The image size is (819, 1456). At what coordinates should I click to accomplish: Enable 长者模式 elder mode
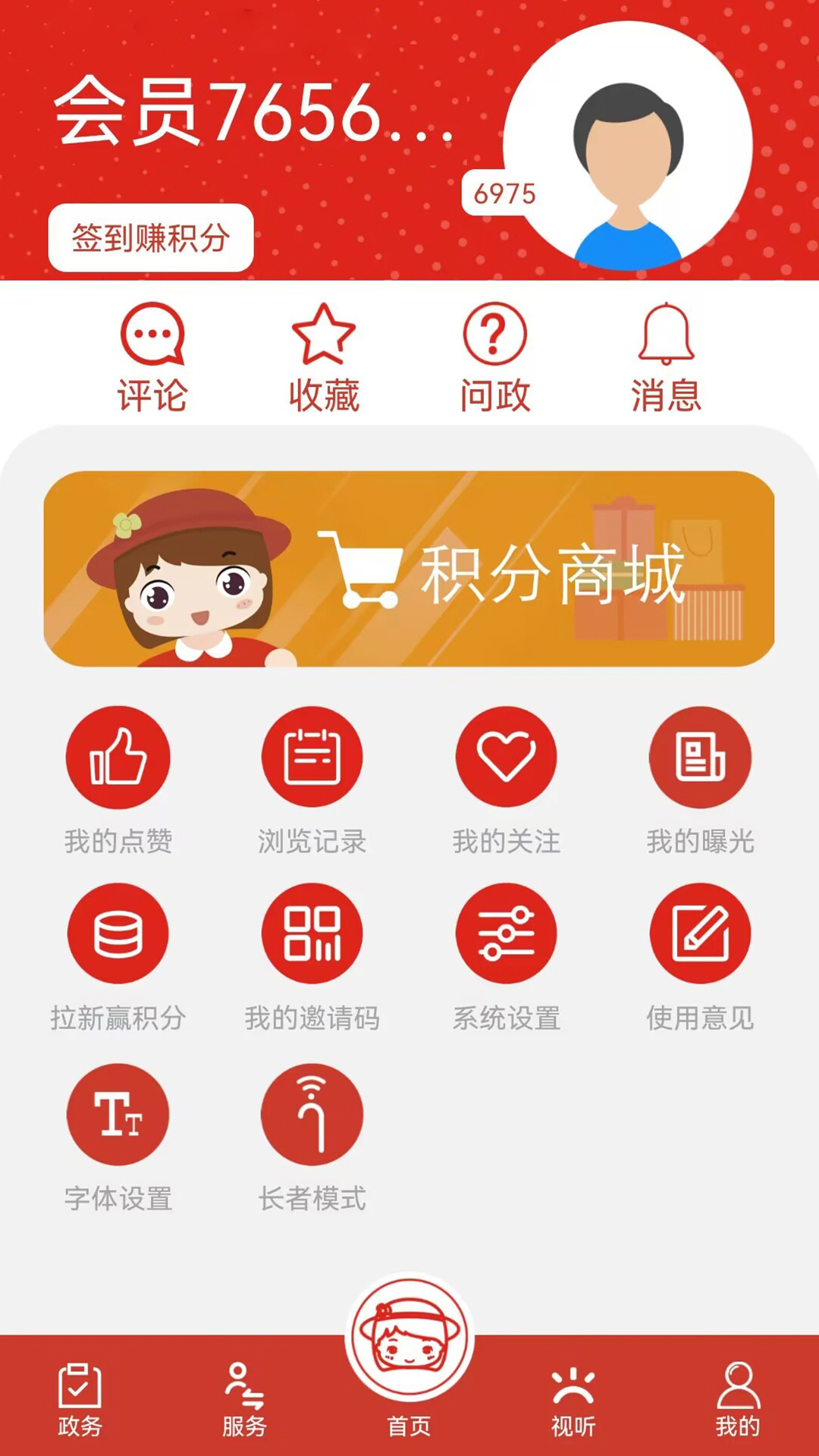(313, 1115)
